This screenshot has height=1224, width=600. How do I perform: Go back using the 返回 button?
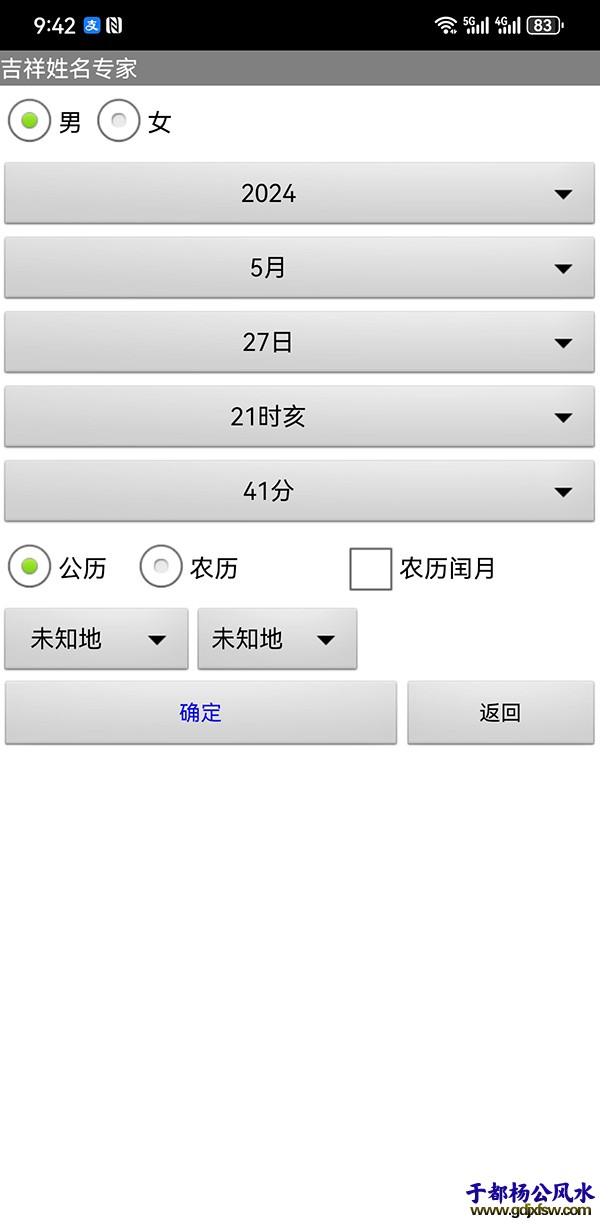coord(500,713)
